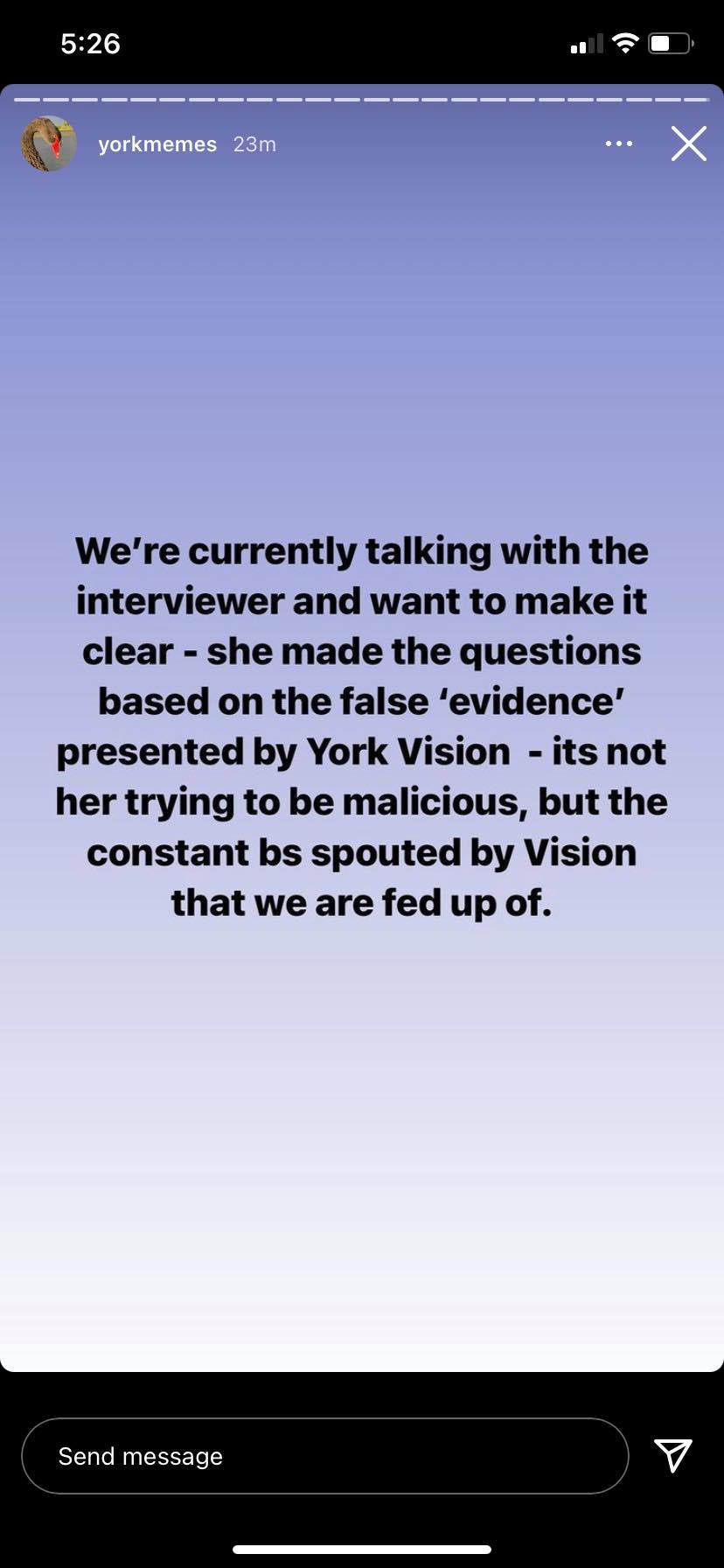Close the yorkmemes story
The width and height of the screenshot is (724, 1568).
[688, 143]
